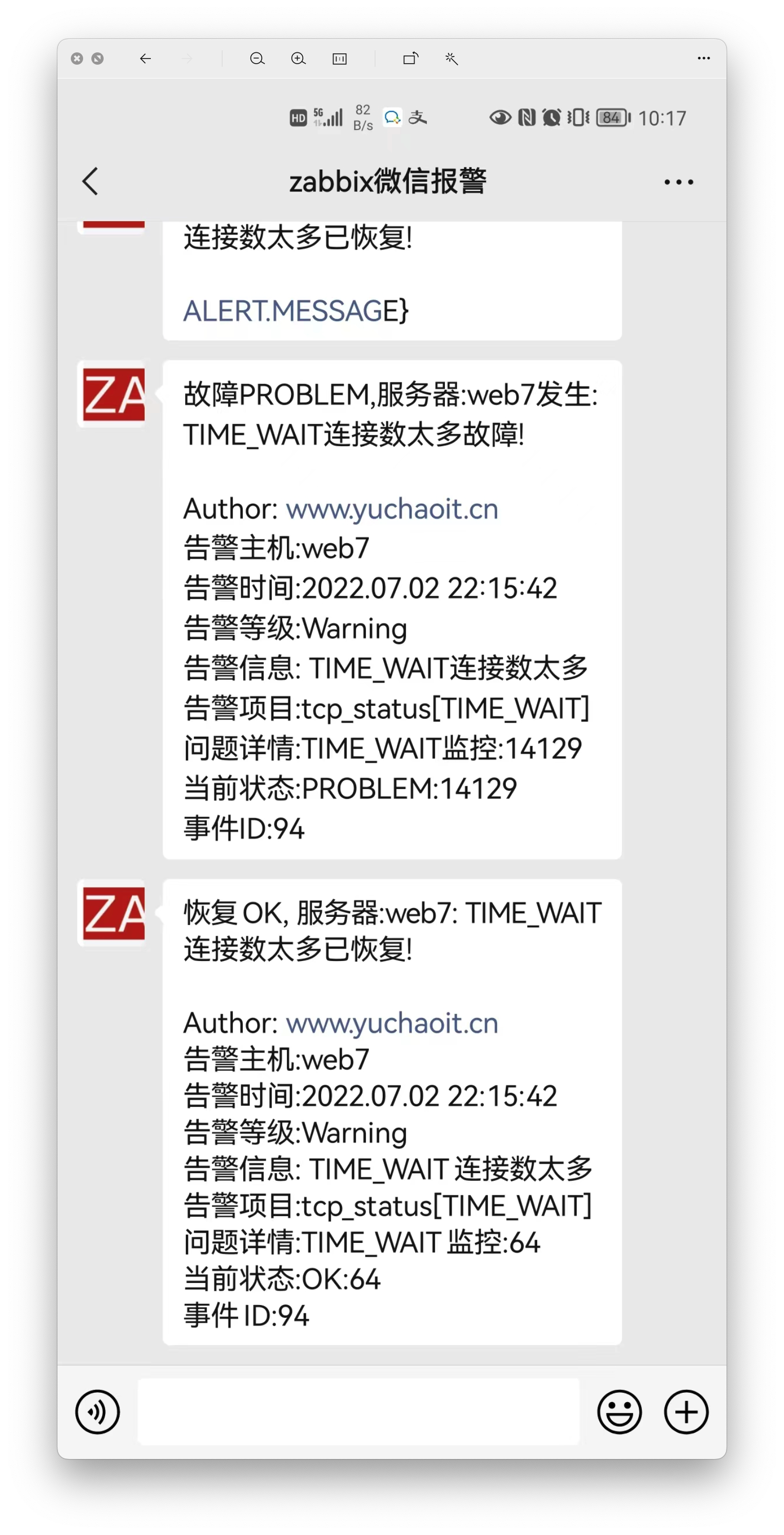Go to the previous image with the left arrow
784x1535 pixels.
[145, 59]
